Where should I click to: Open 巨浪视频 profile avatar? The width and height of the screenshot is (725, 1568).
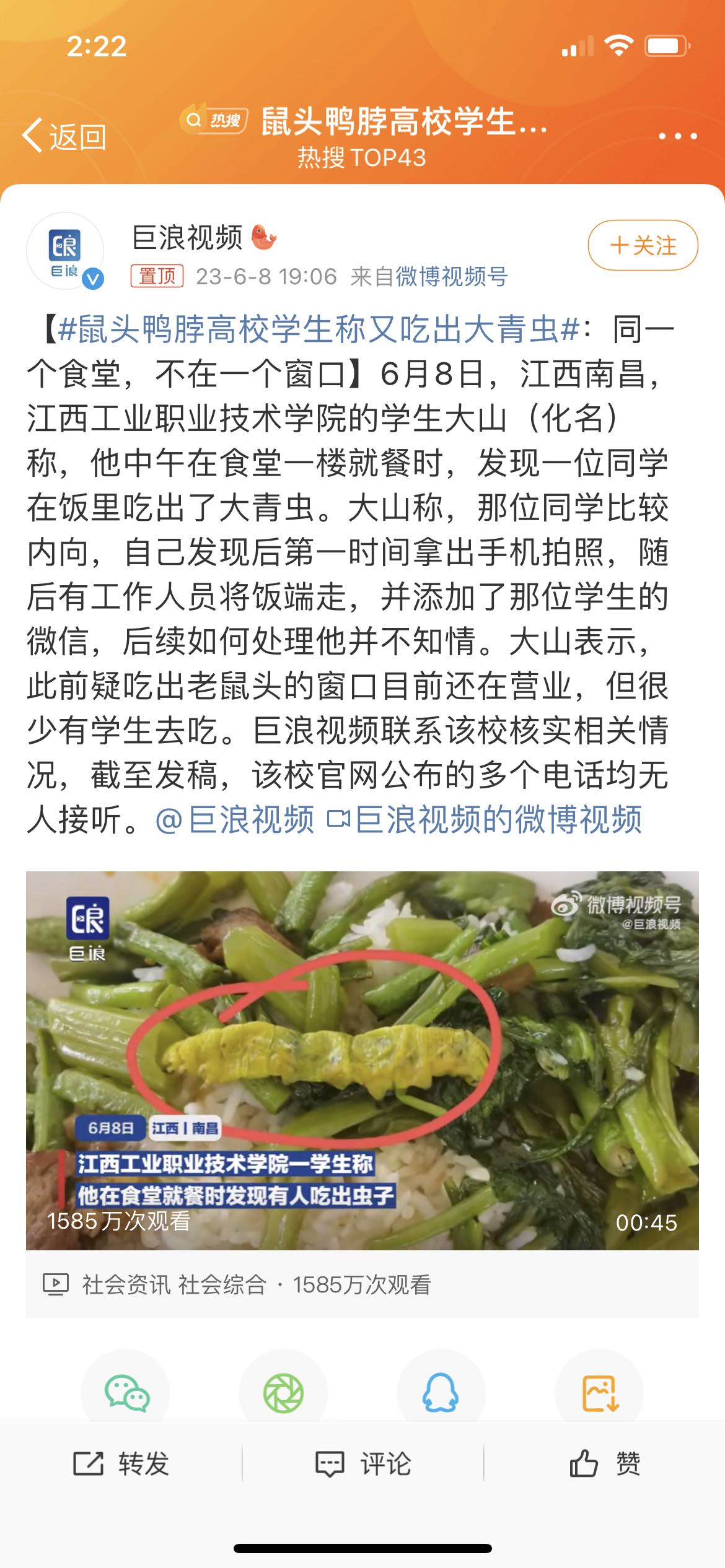coord(65,251)
